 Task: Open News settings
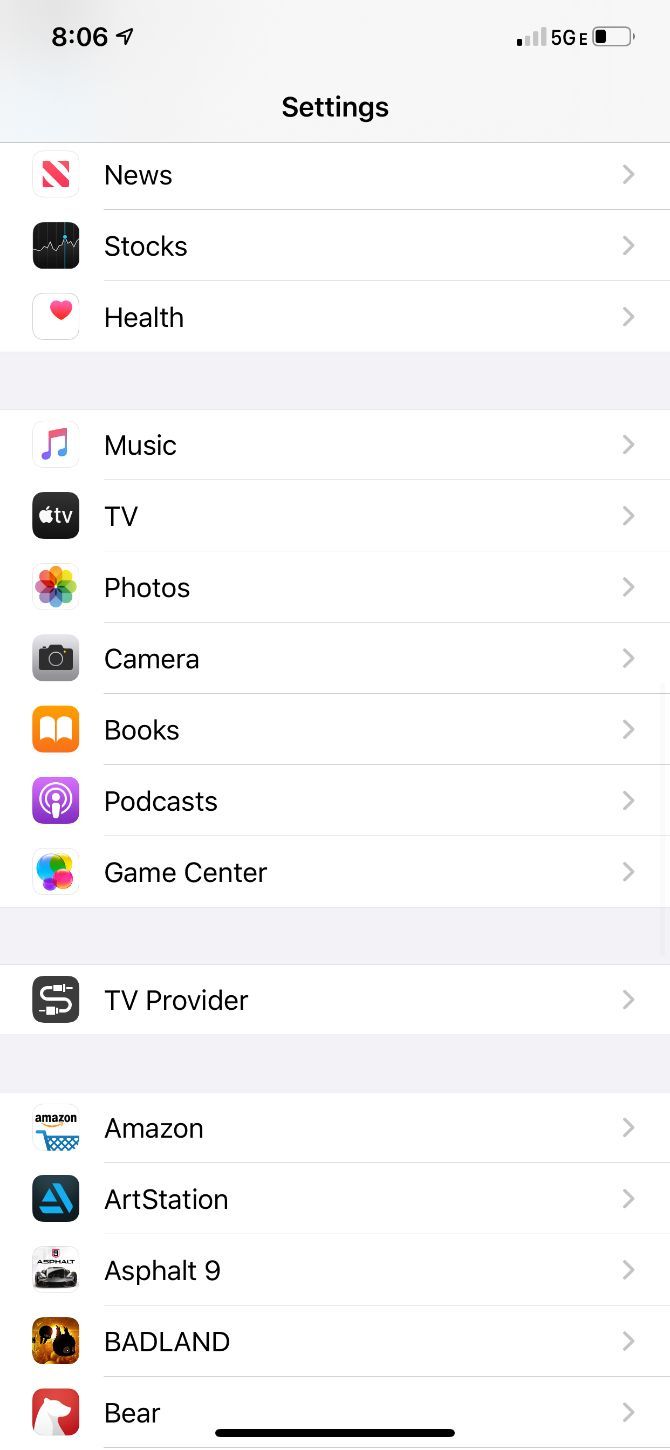[x=335, y=175]
